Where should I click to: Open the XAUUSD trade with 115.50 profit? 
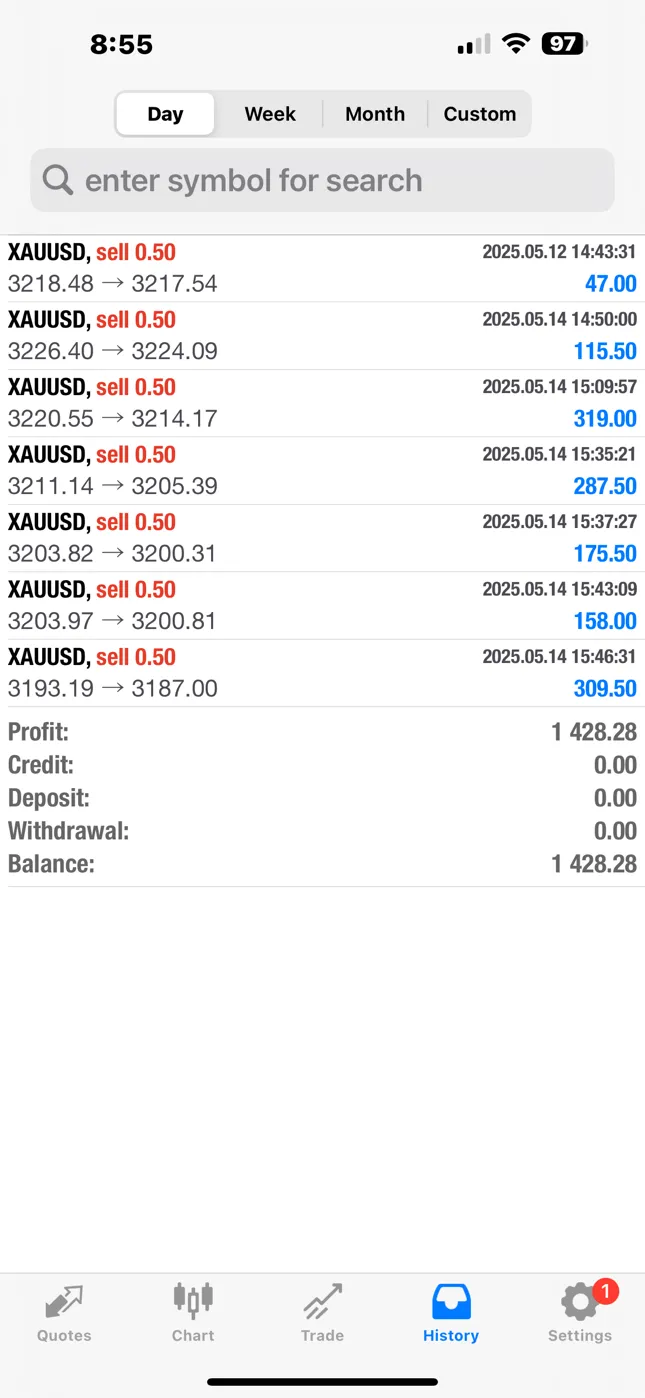pyautogui.click(x=322, y=336)
